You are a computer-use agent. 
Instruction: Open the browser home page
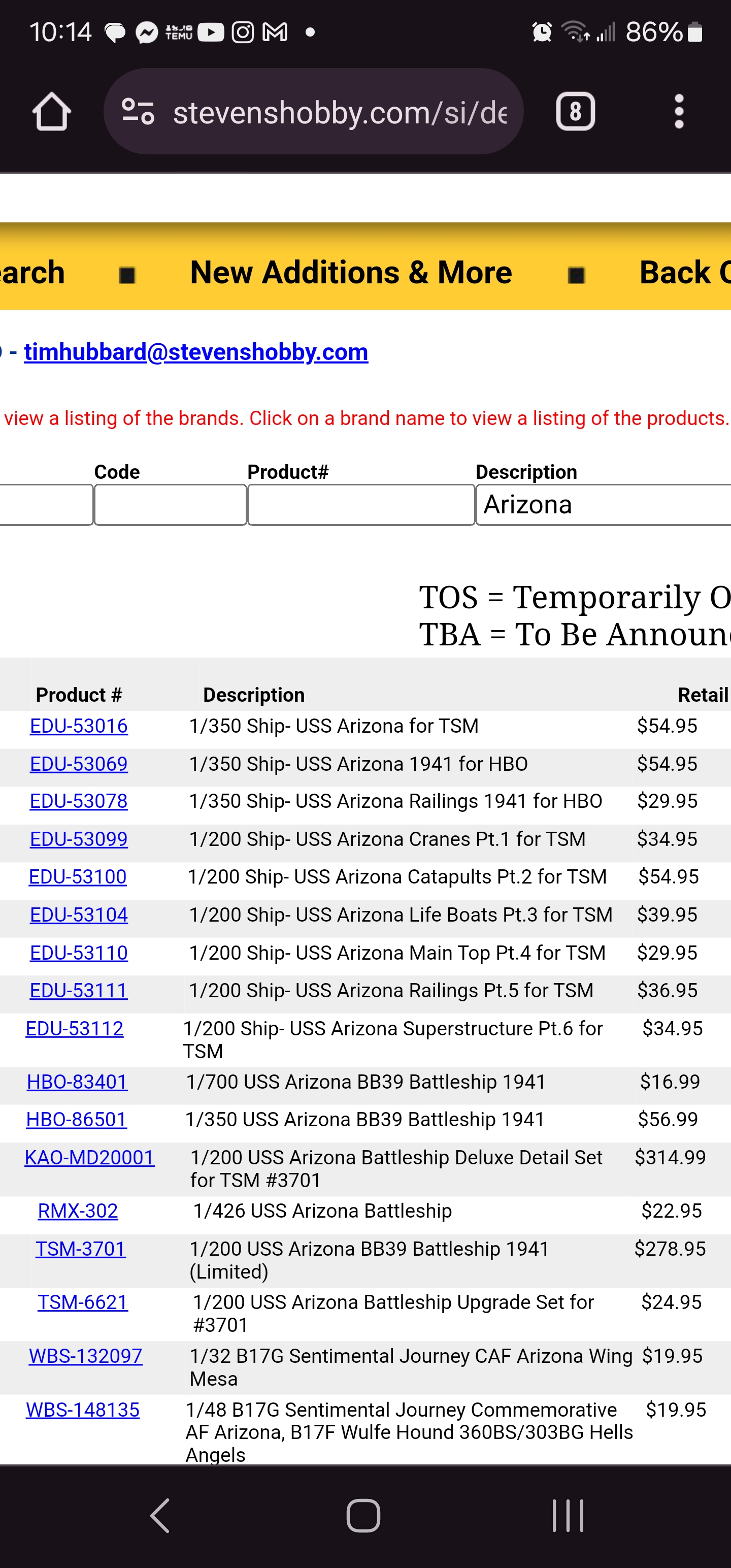click(x=52, y=112)
